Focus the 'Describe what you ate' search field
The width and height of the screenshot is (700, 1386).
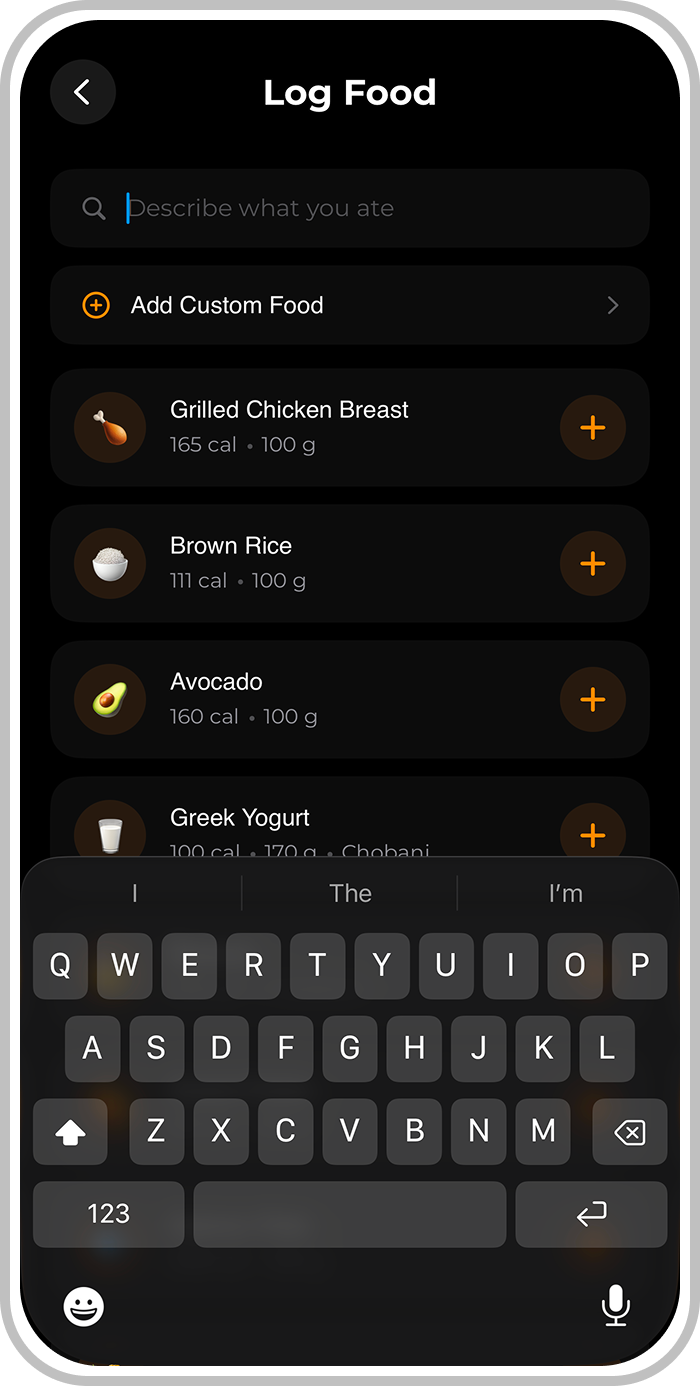pyautogui.click(x=350, y=208)
